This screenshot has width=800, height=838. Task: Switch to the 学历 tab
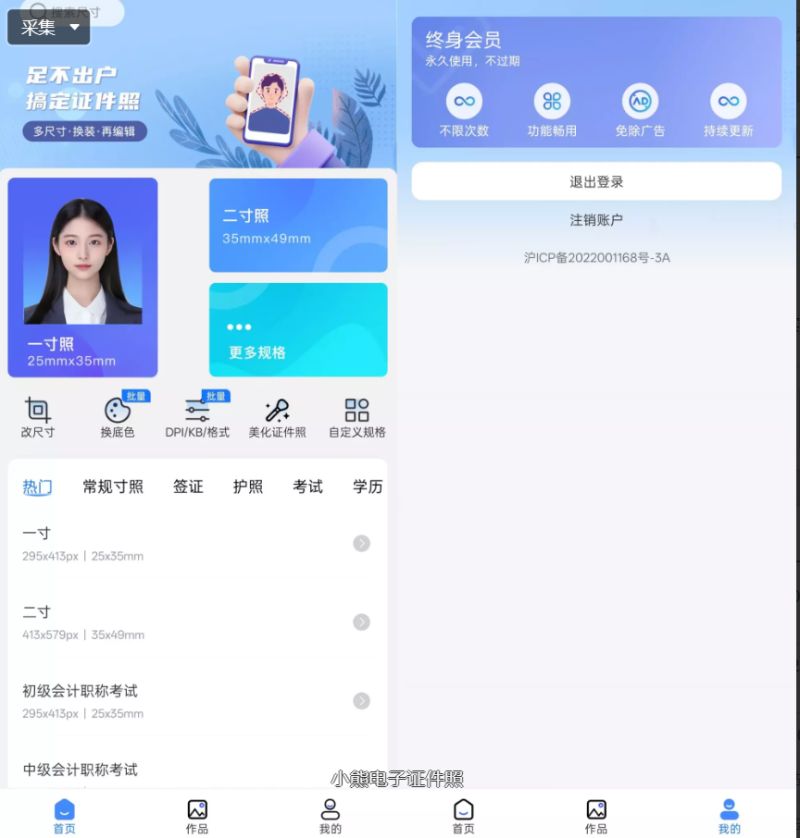point(367,487)
